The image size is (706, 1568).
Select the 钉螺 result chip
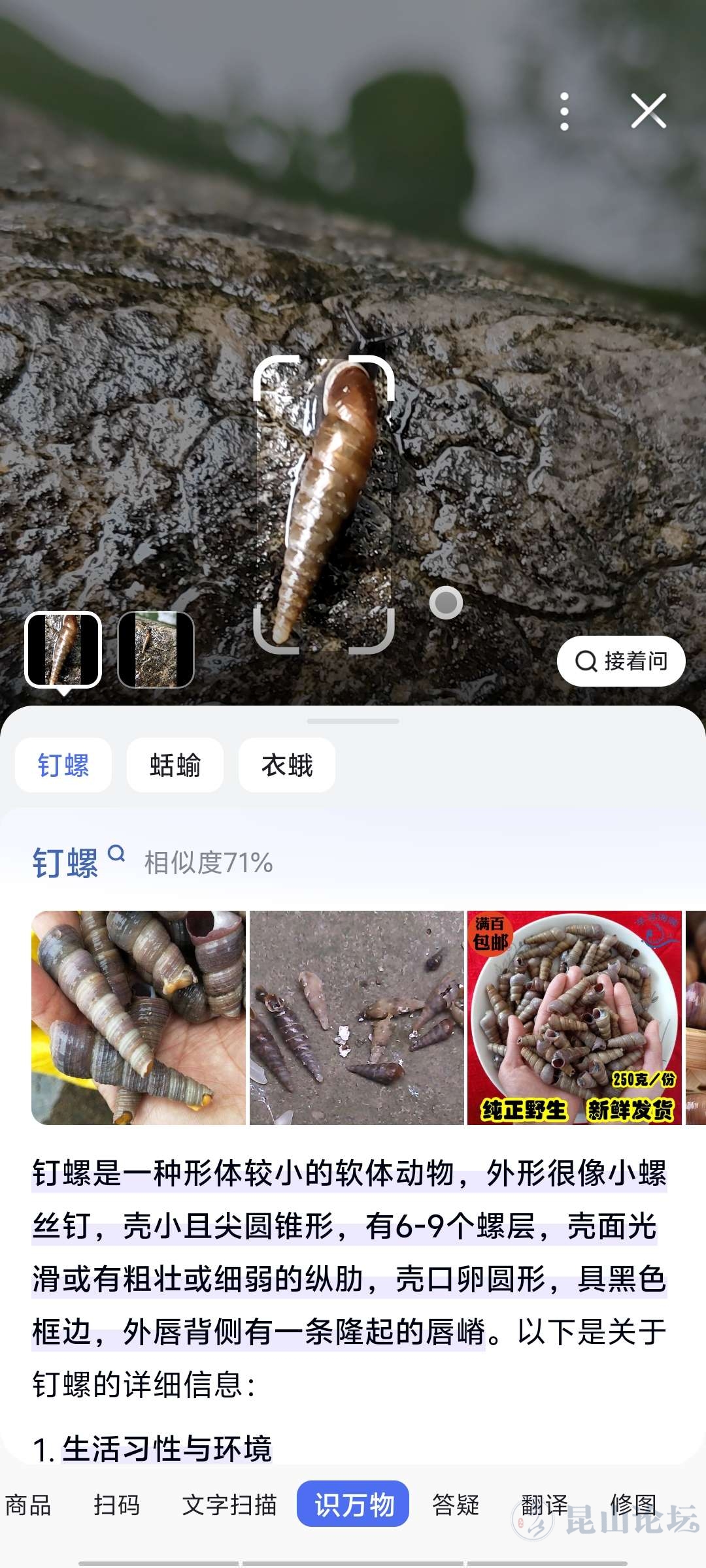(63, 765)
